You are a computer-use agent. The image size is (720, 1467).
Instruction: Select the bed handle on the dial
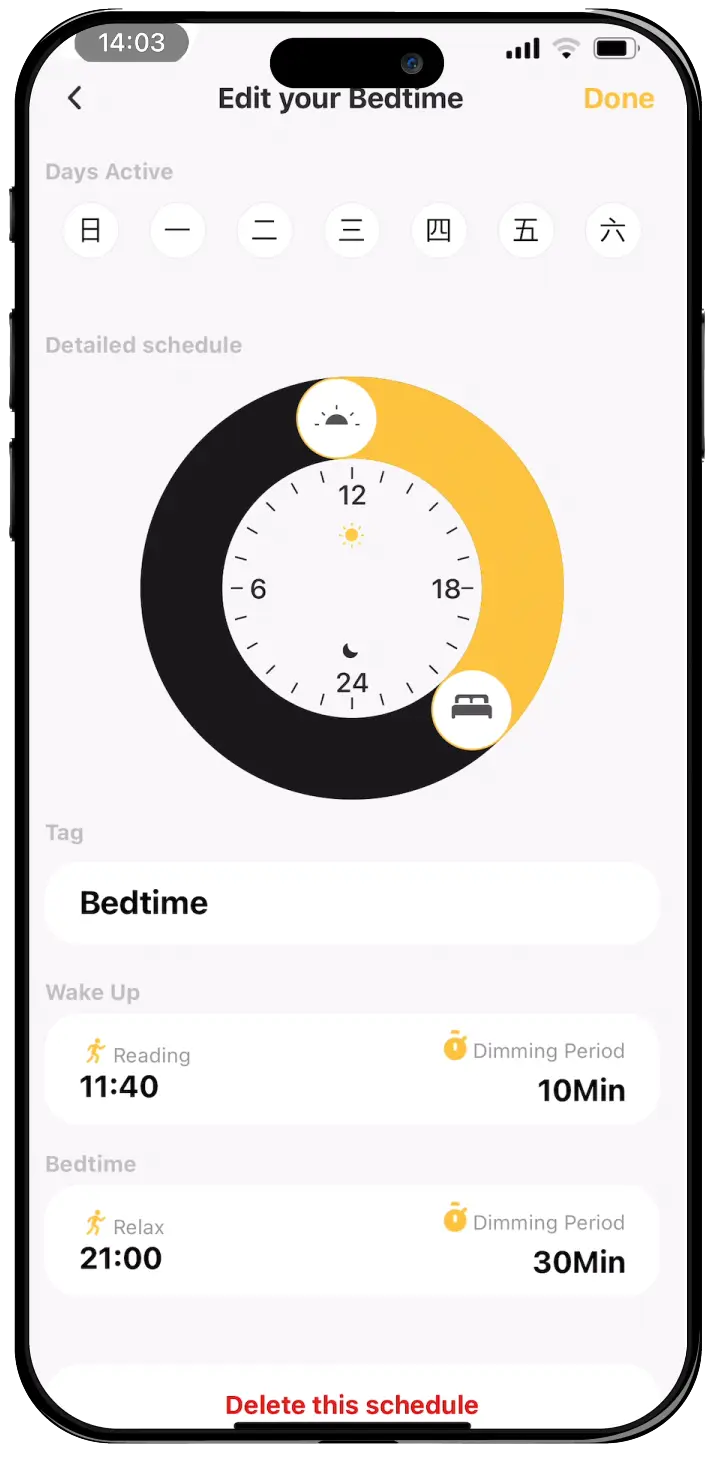(x=471, y=709)
